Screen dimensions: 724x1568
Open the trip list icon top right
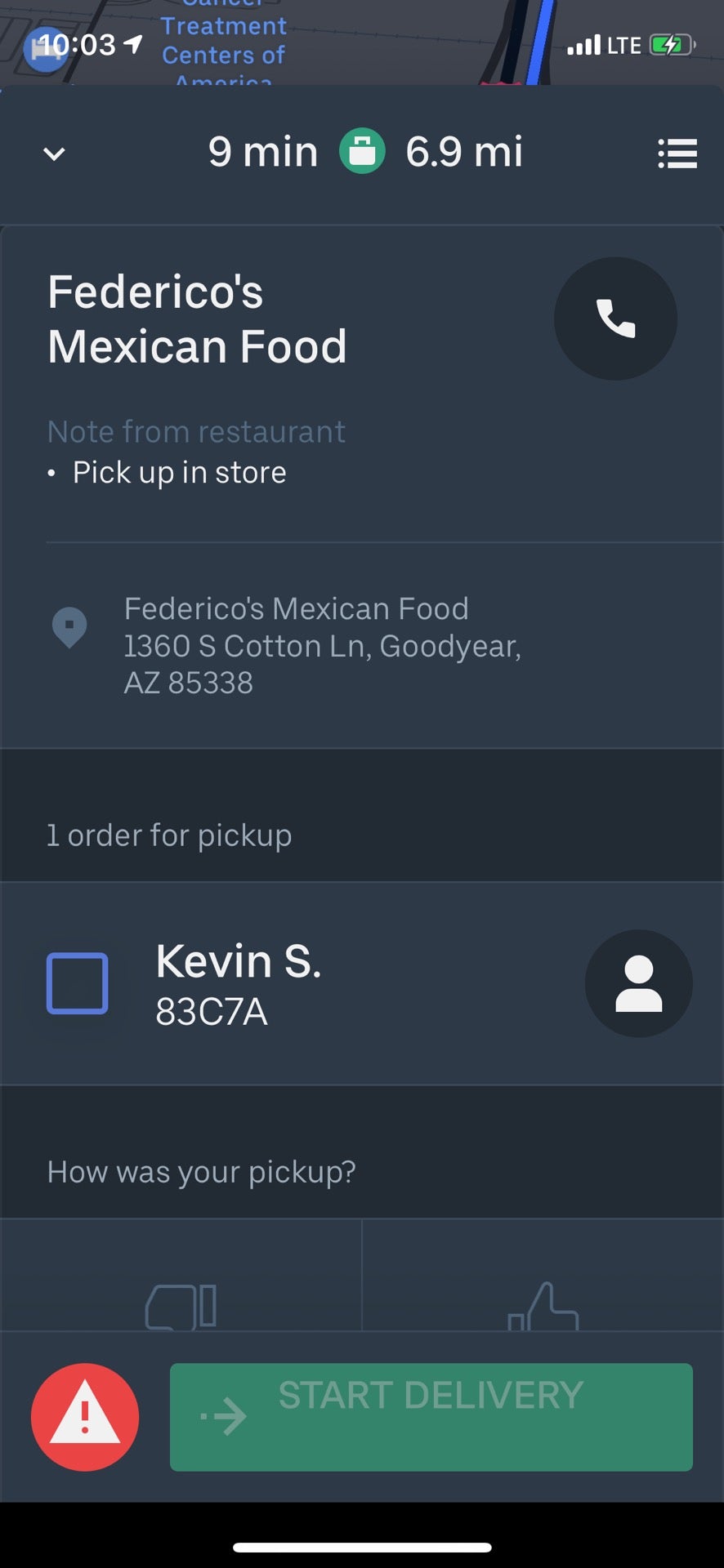click(677, 154)
